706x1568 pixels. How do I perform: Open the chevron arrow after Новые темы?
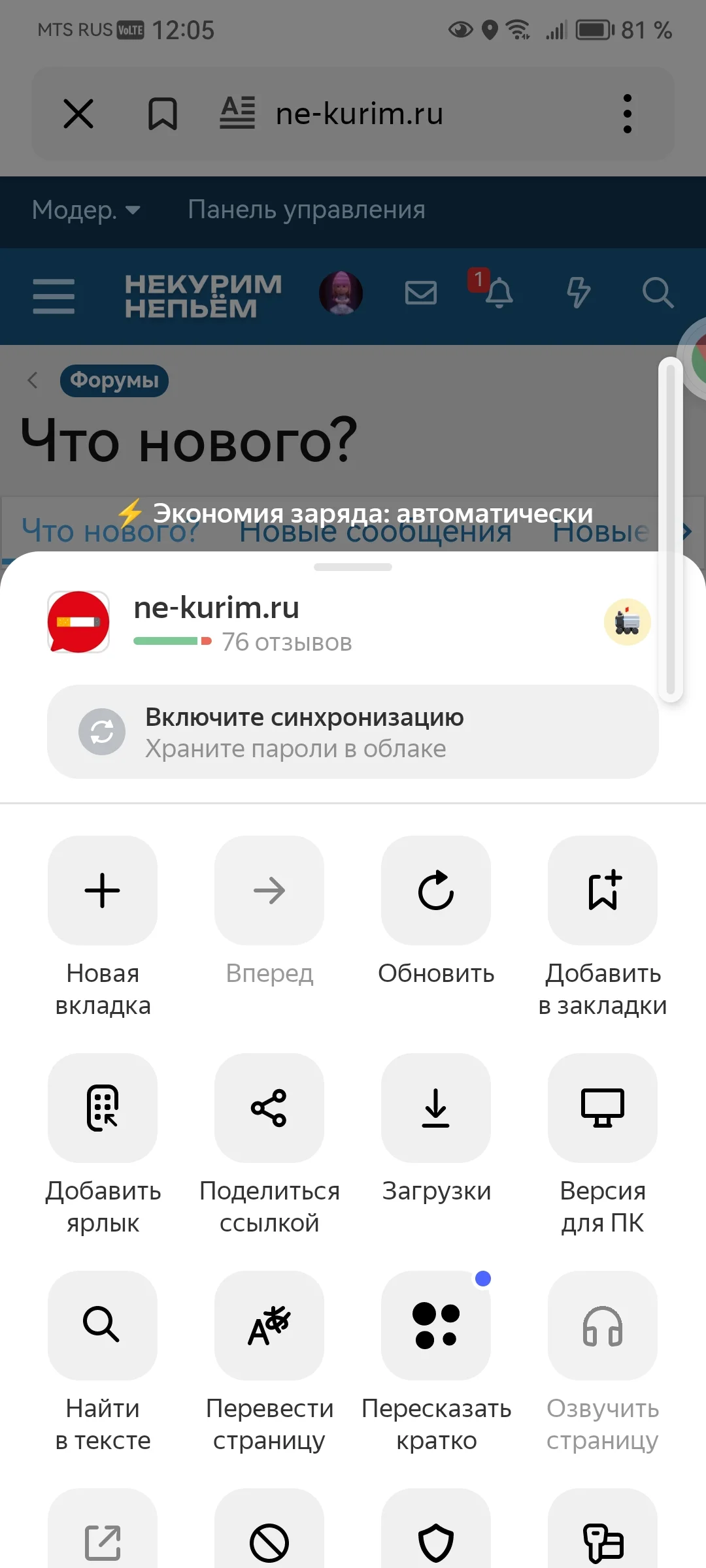[687, 531]
